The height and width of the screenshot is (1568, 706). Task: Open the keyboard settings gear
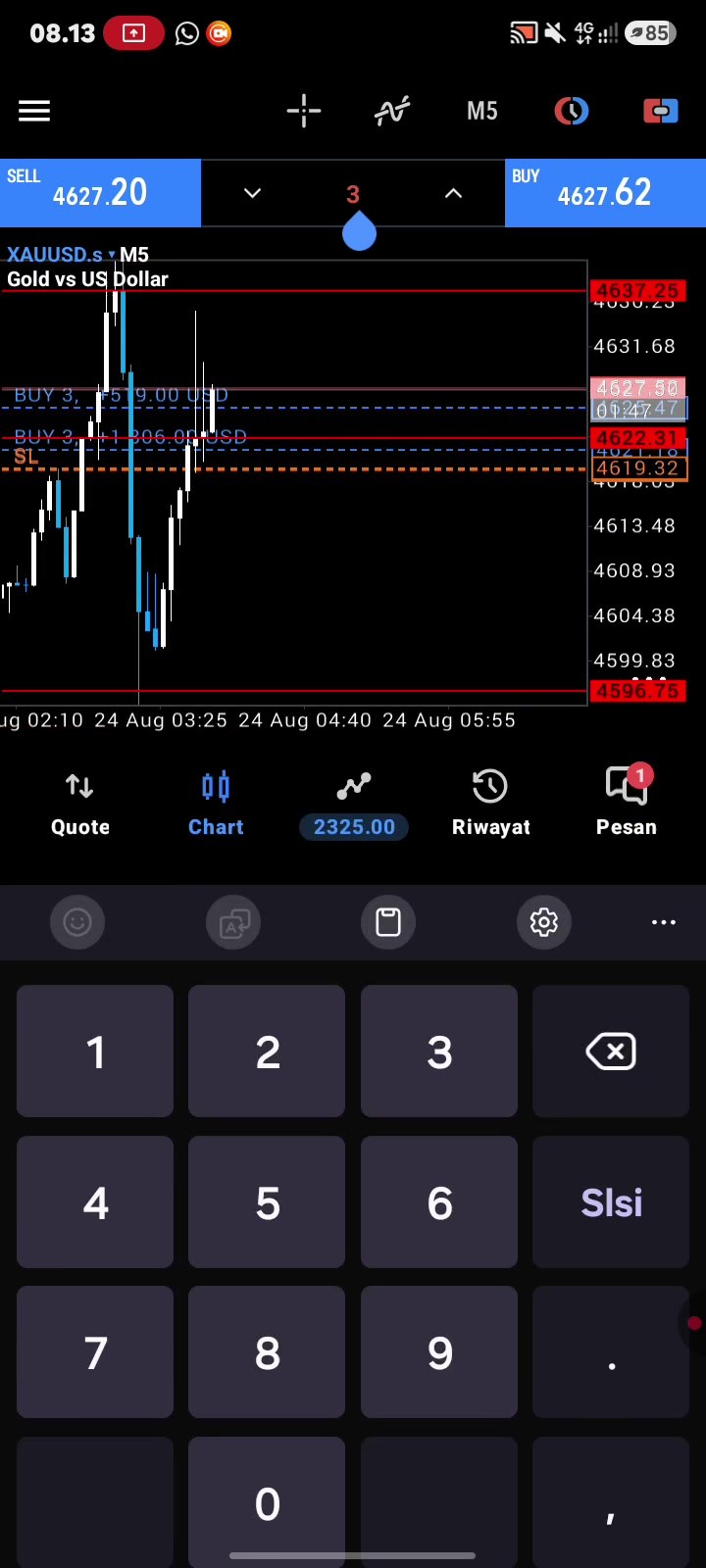(544, 922)
